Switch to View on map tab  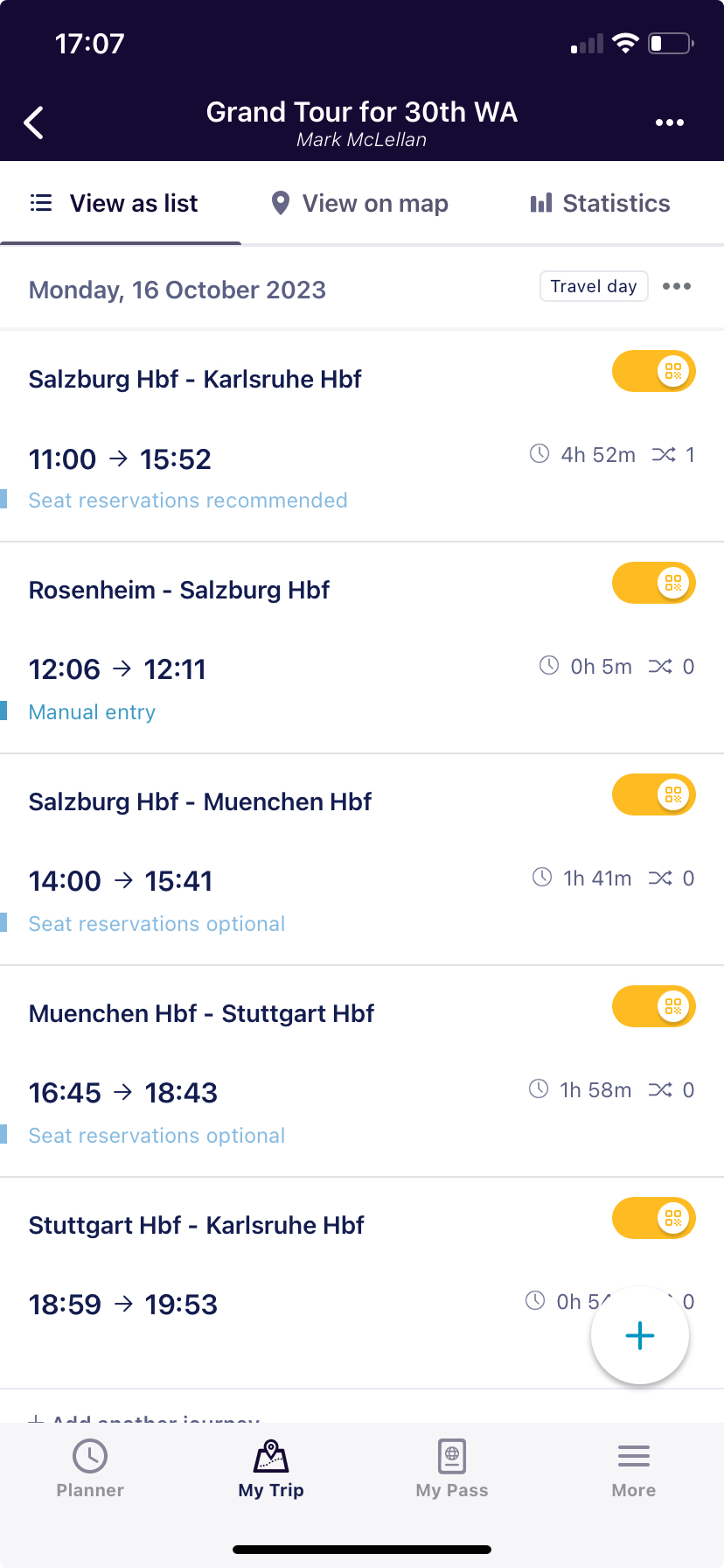tap(359, 203)
